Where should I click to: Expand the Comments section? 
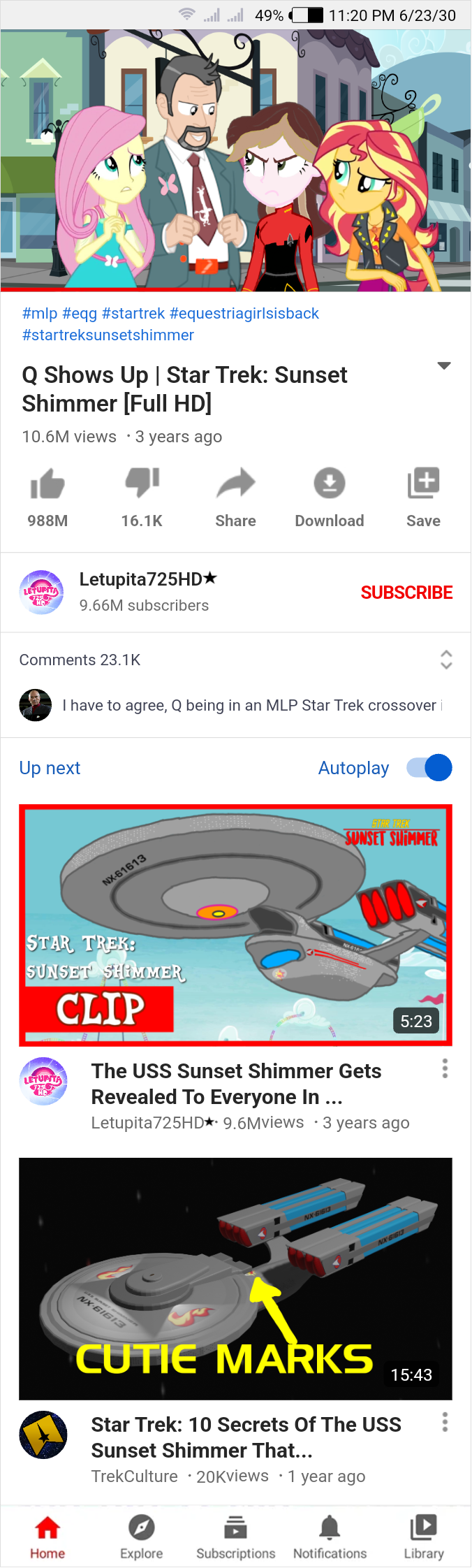[x=446, y=660]
